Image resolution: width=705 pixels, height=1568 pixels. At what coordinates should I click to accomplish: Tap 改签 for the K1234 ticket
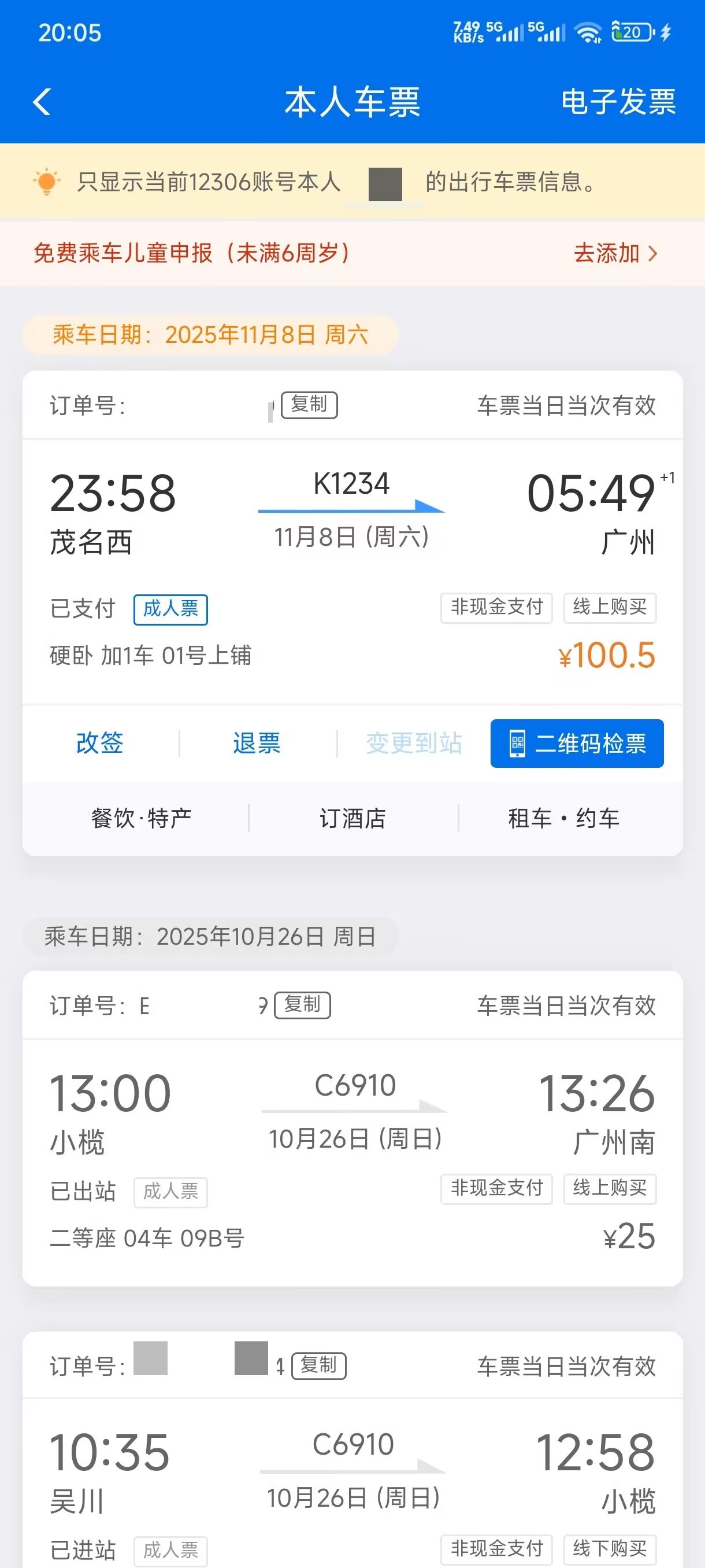[100, 743]
